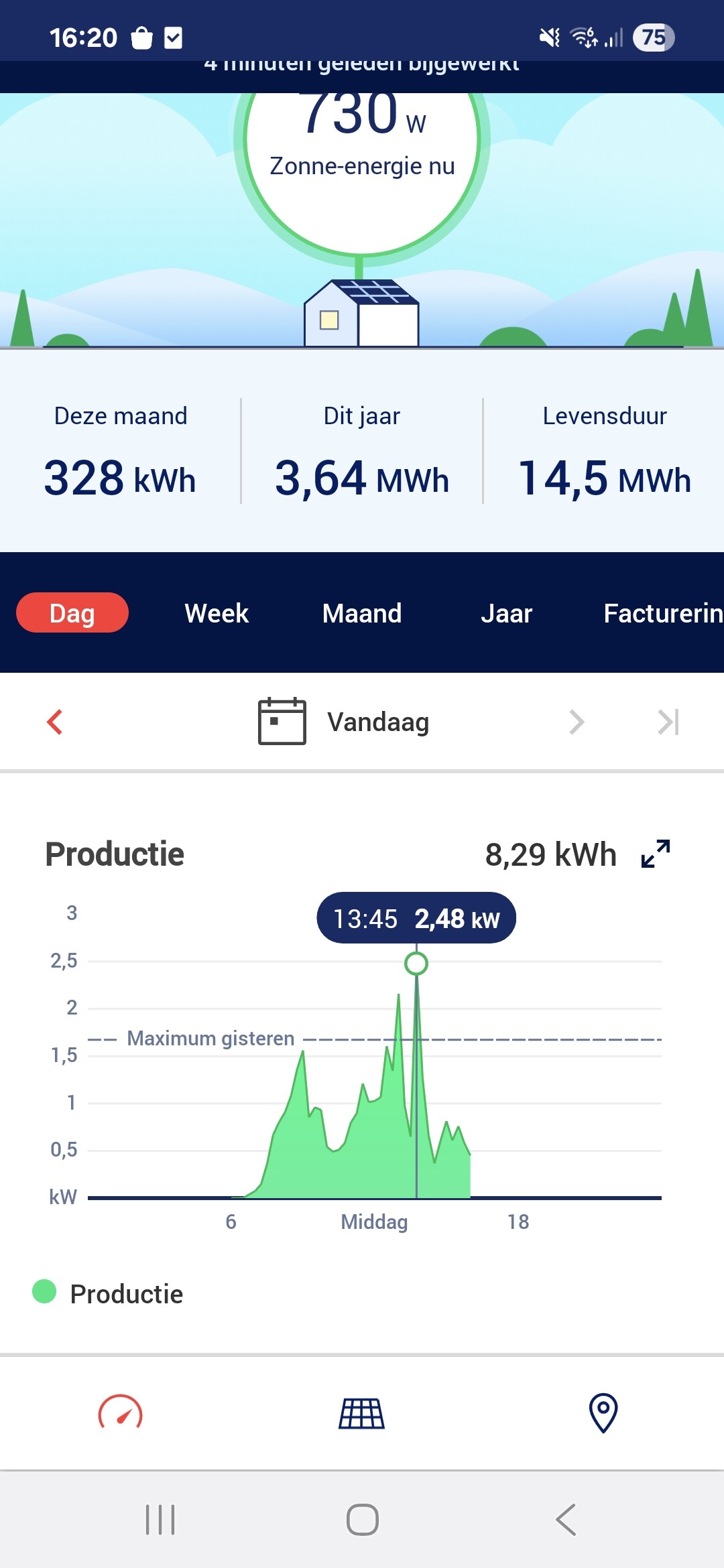The height and width of the screenshot is (1568, 724).
Task: Select the Dag tab
Action: pyautogui.click(x=72, y=613)
